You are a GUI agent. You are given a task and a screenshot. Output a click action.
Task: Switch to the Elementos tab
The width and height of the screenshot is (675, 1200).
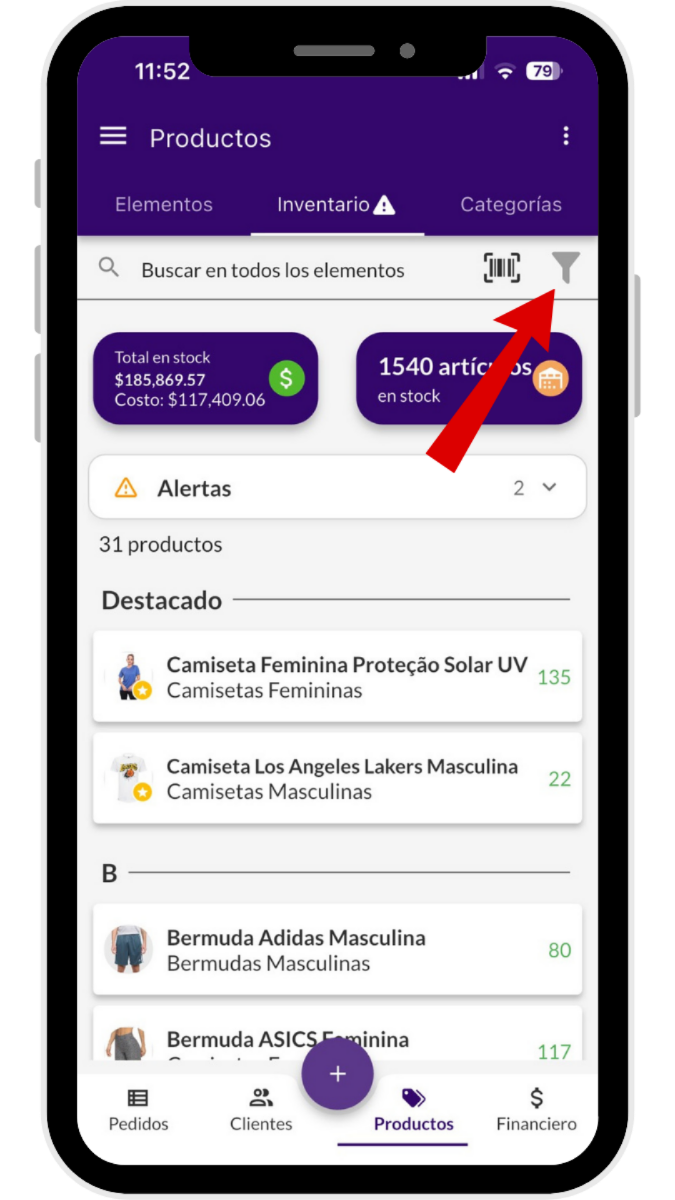pos(164,204)
